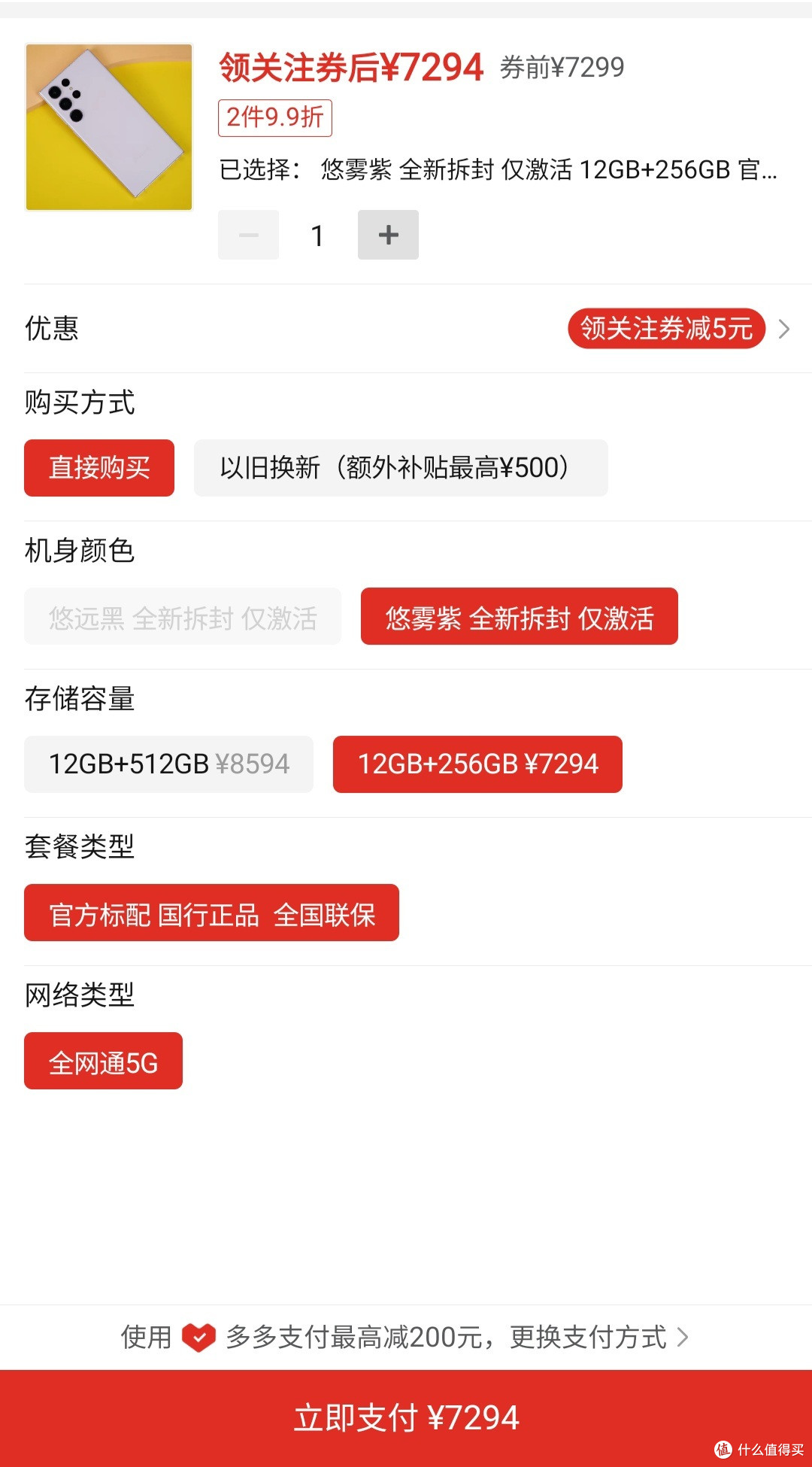Image resolution: width=812 pixels, height=1467 pixels.
Task: Select 直接购买 purchase mode
Action: pyautogui.click(x=98, y=468)
